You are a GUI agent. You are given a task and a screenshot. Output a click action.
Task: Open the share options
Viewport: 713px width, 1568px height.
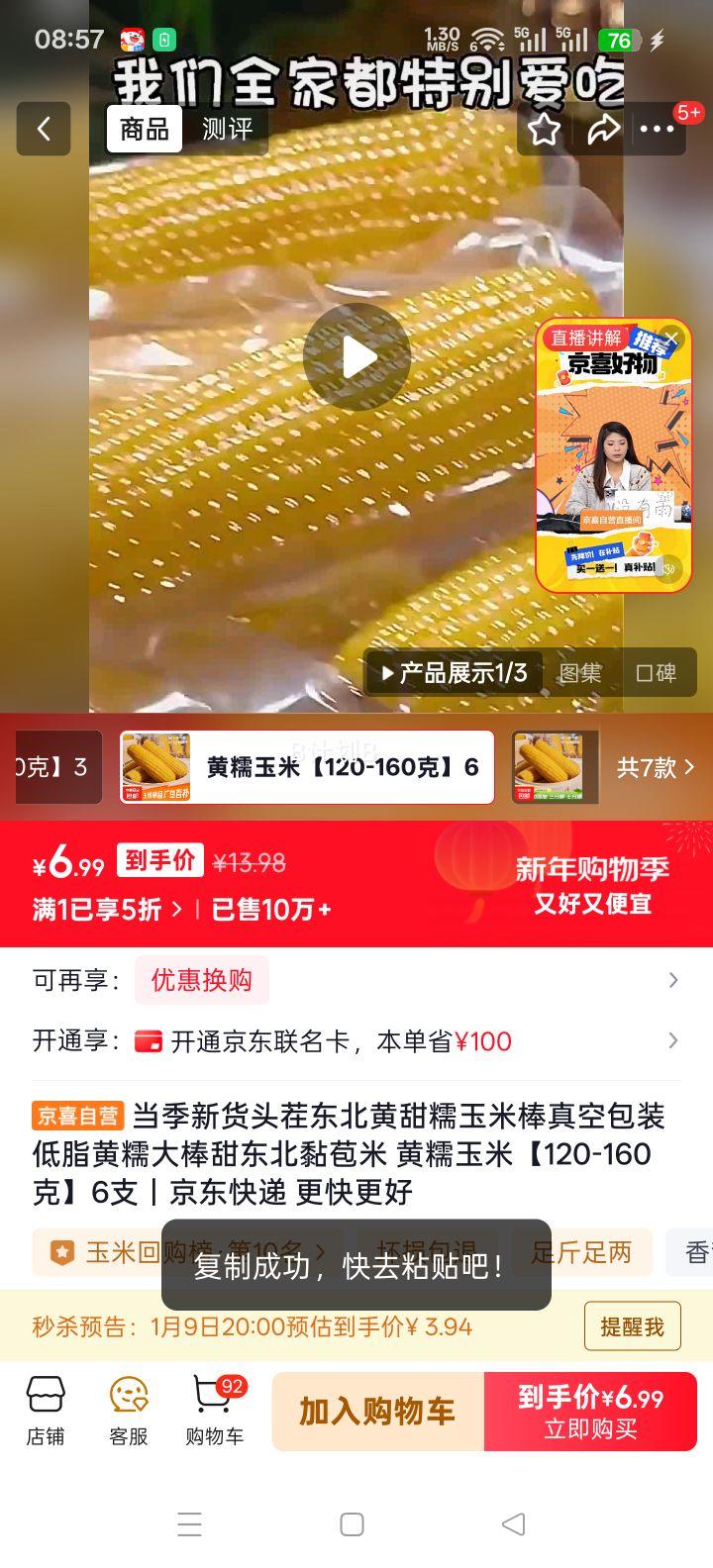604,130
